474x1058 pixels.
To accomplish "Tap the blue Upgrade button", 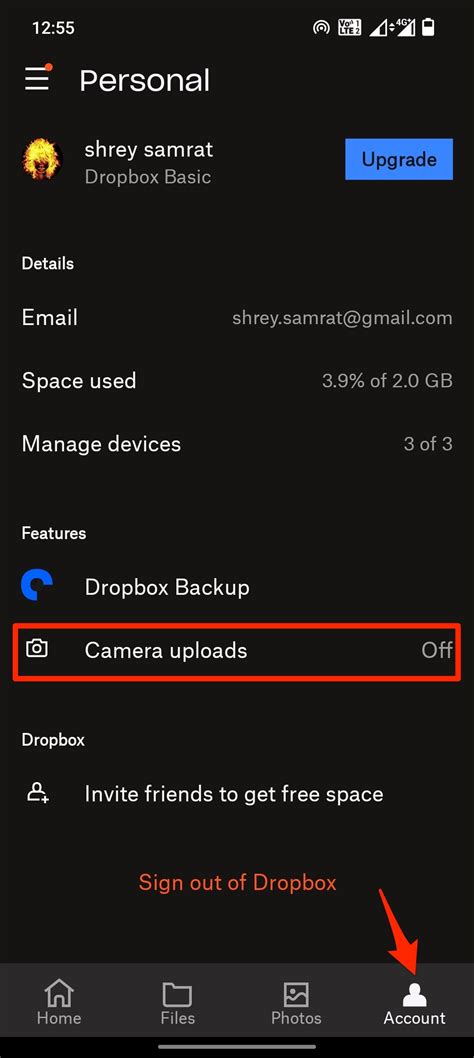I will pos(399,159).
